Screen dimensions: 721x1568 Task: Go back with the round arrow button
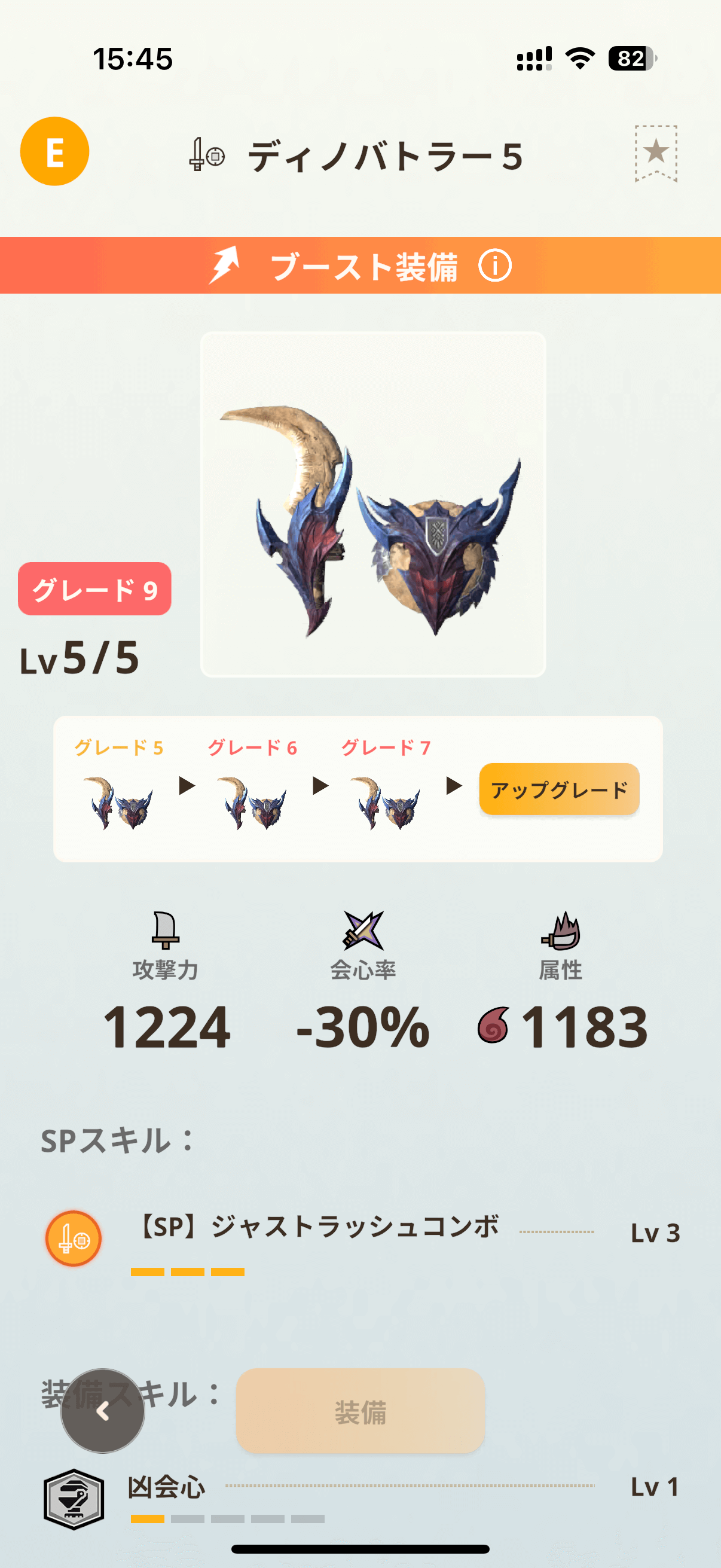[x=103, y=1411]
